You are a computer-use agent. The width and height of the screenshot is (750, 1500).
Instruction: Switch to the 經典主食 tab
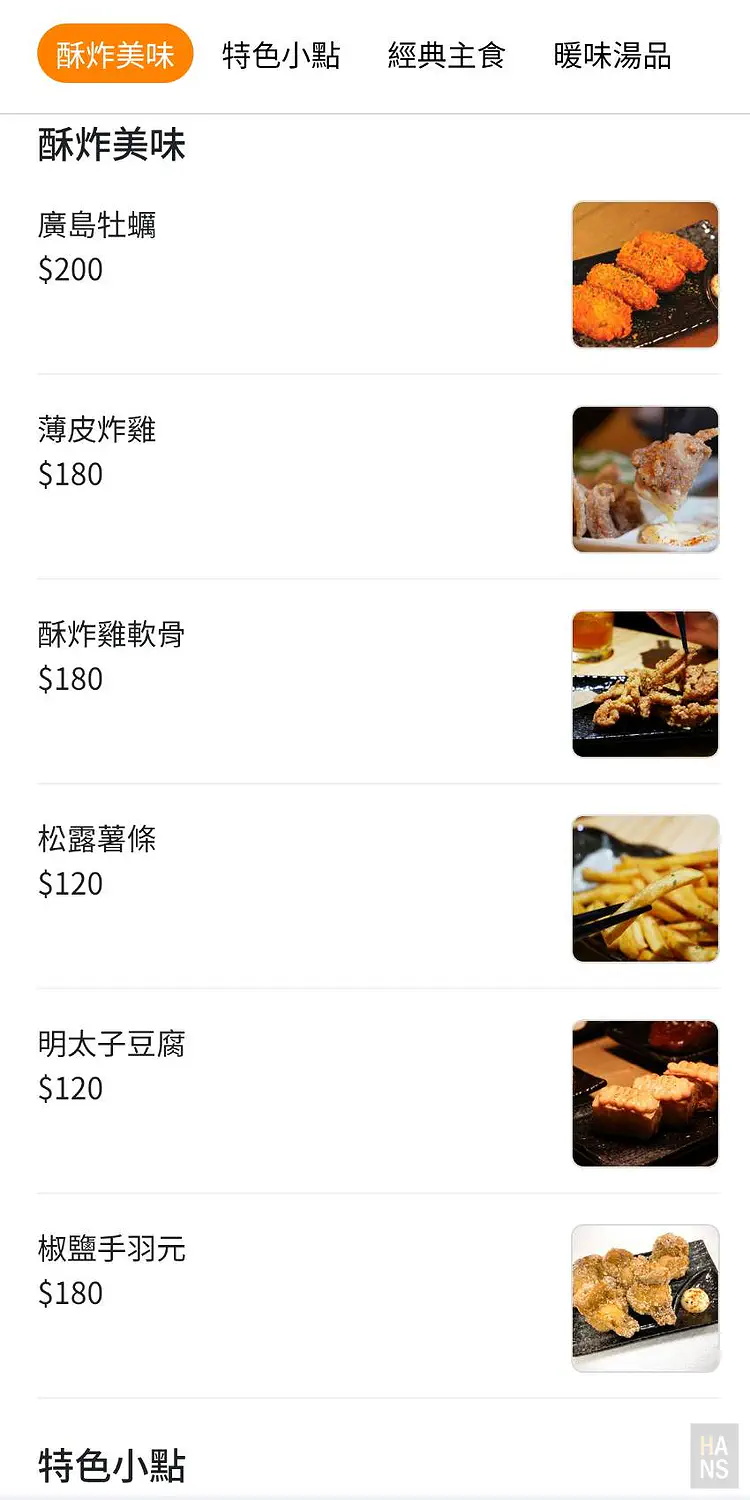point(446,55)
